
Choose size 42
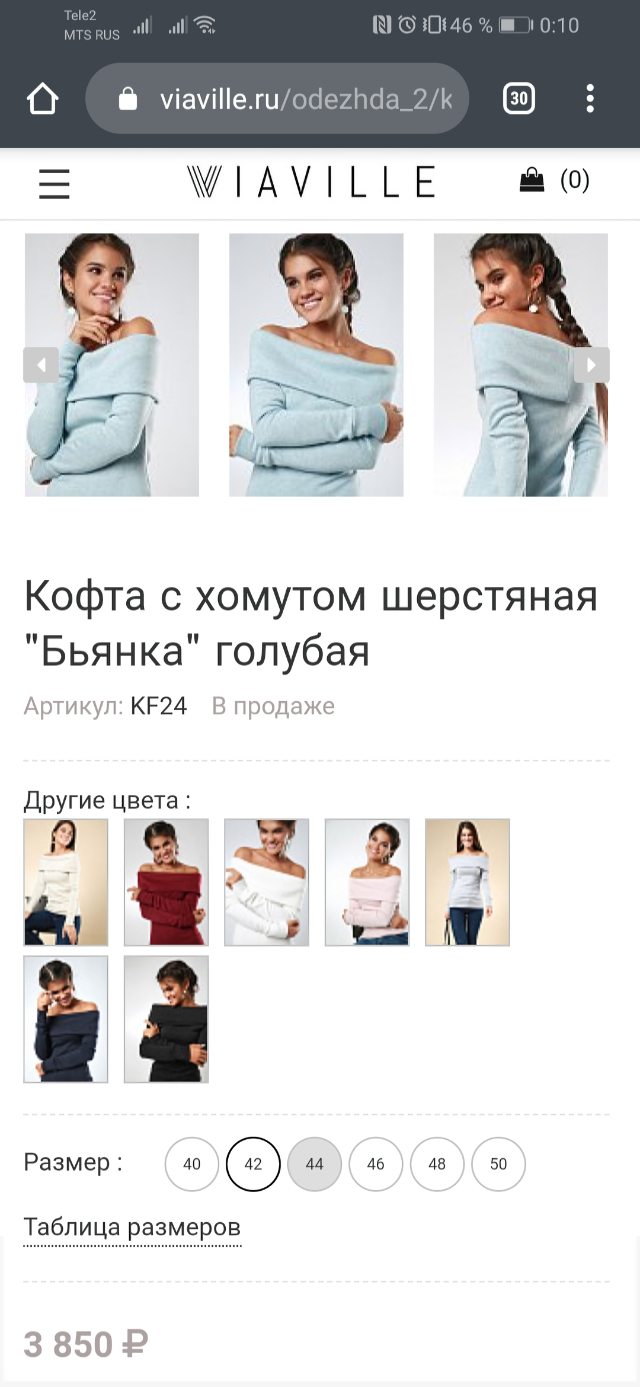253,1164
